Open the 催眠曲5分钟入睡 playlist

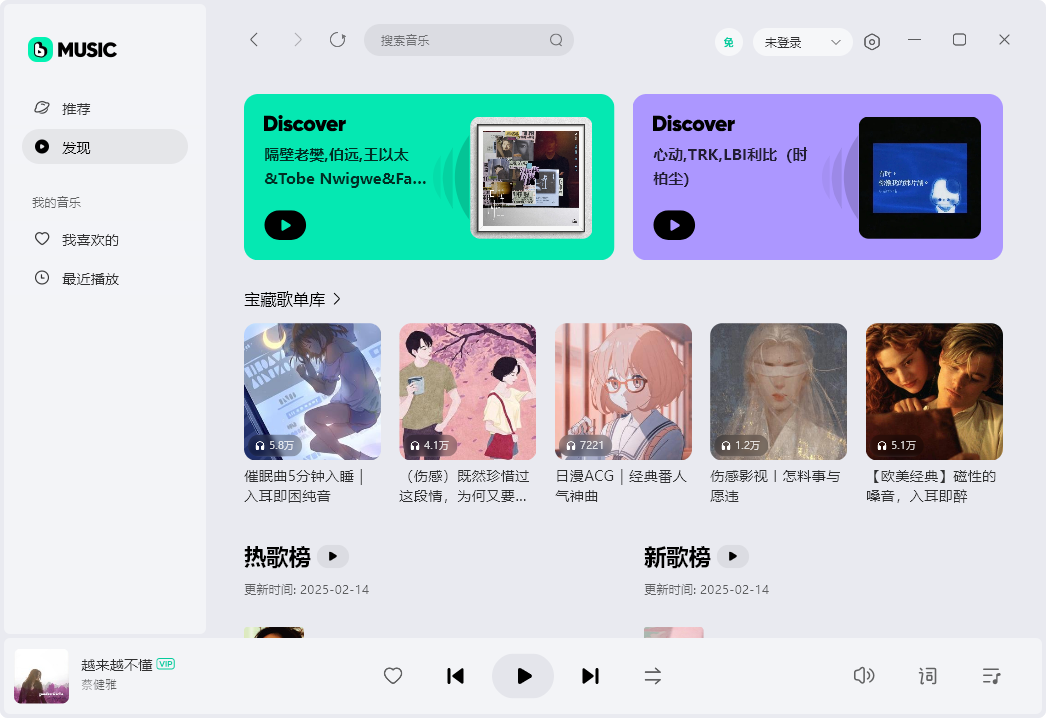point(312,391)
